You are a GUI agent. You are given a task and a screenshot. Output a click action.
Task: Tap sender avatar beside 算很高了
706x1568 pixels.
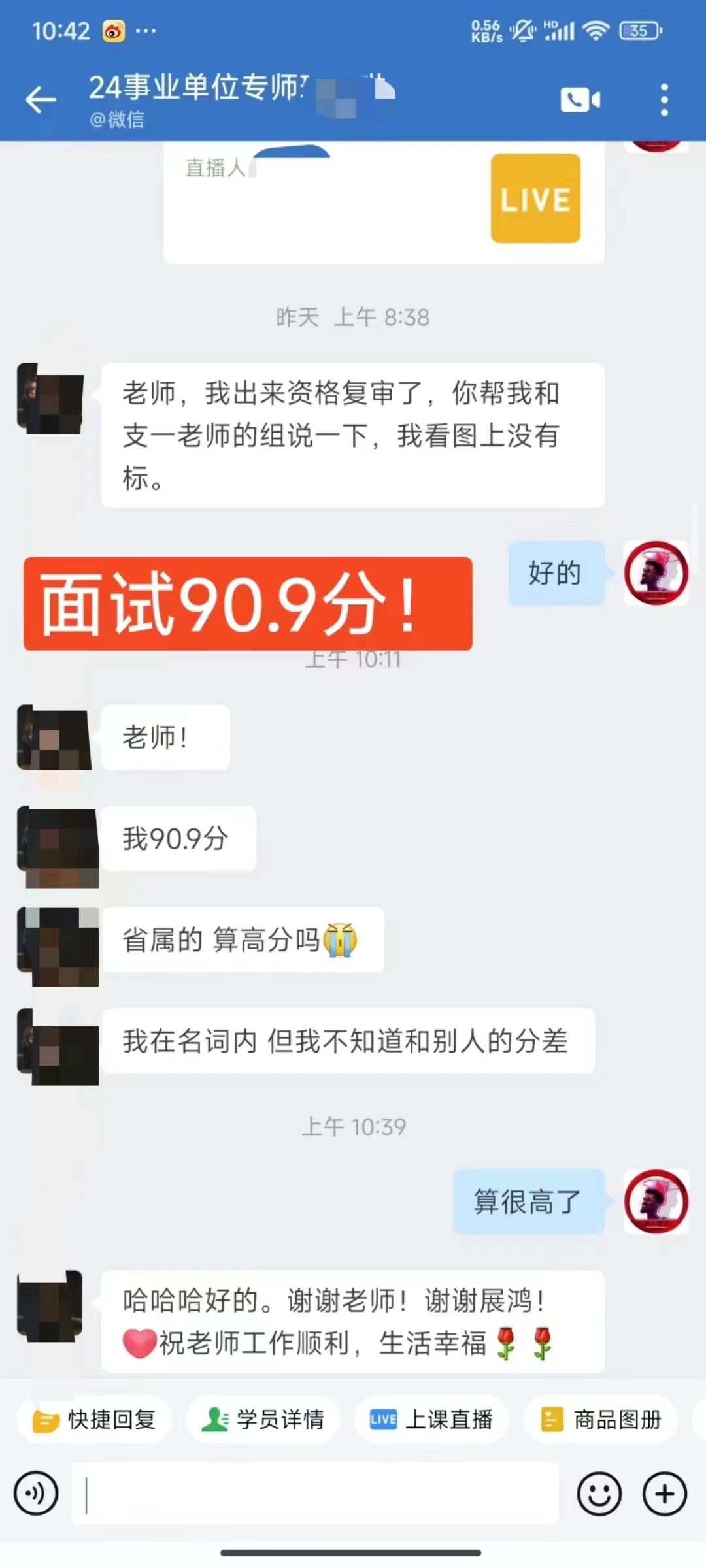click(x=656, y=1201)
